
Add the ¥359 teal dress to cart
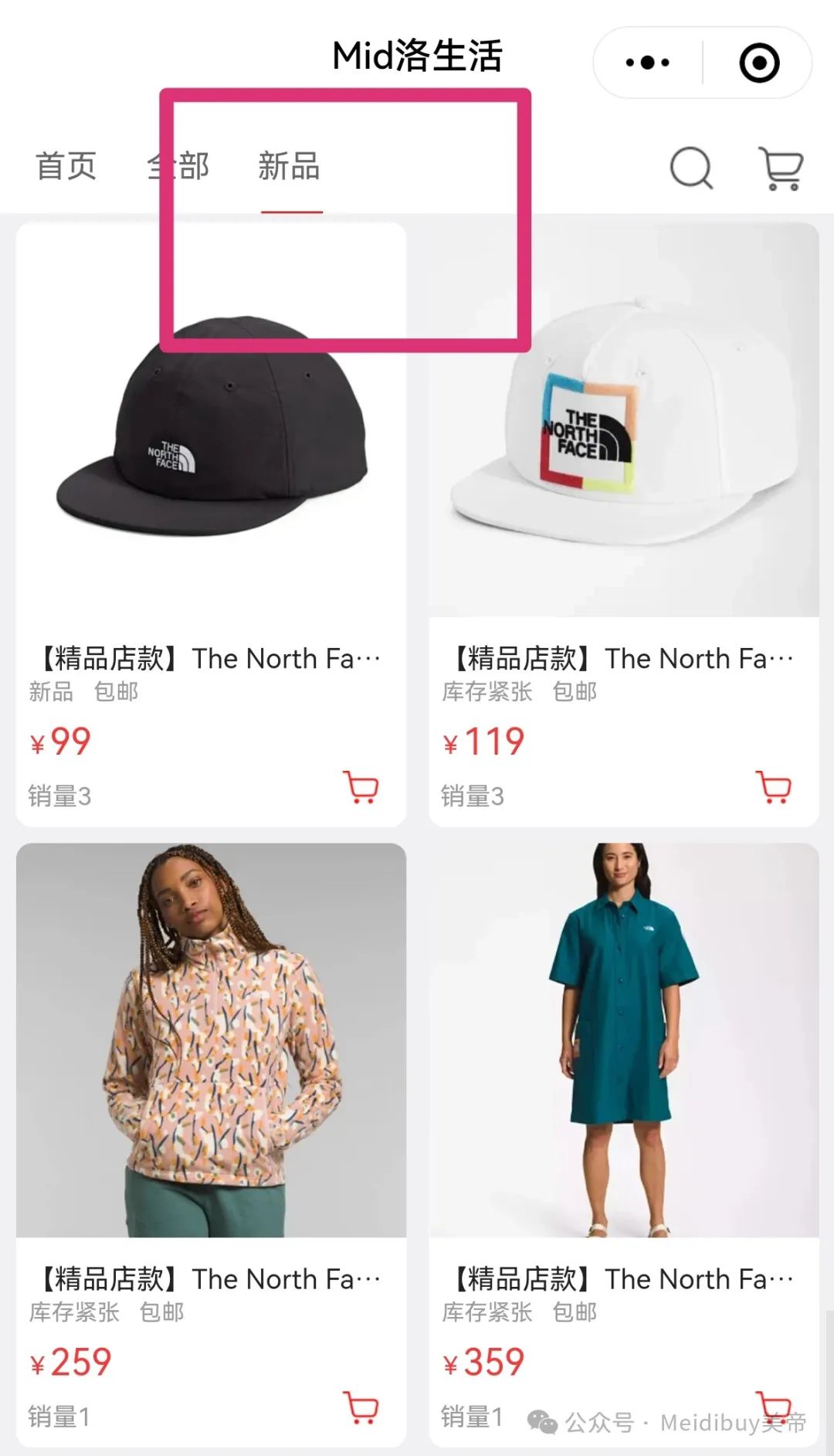pos(774,1408)
